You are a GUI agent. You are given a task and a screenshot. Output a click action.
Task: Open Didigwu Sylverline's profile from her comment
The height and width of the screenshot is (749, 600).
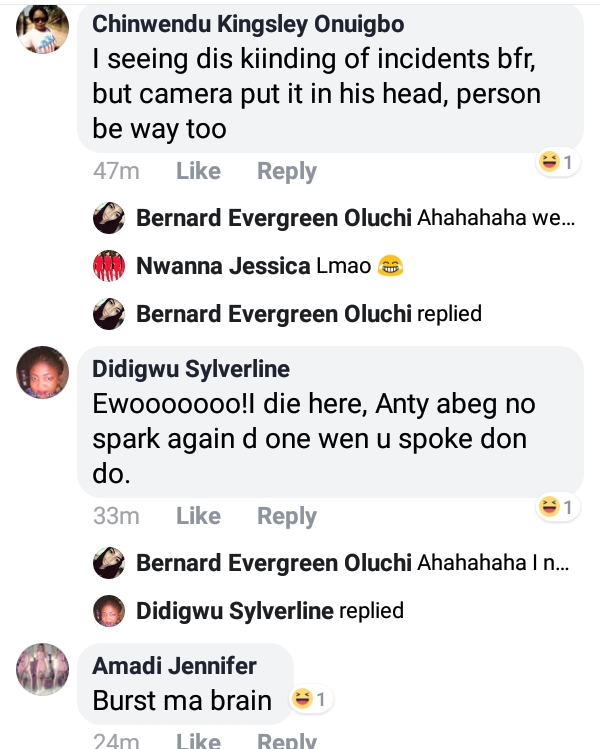pos(191,369)
